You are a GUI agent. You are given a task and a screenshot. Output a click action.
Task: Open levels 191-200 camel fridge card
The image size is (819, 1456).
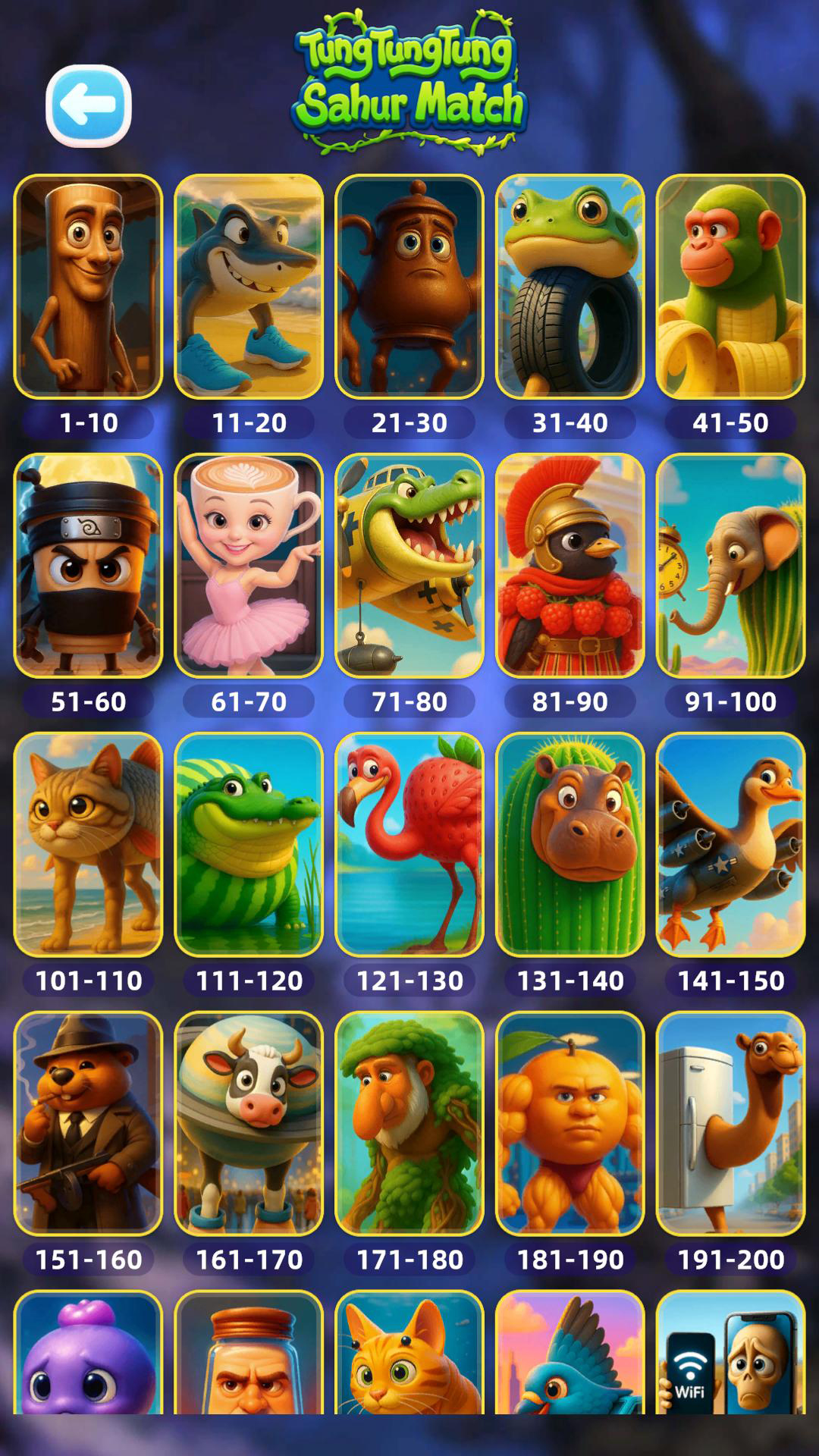coord(730,1124)
